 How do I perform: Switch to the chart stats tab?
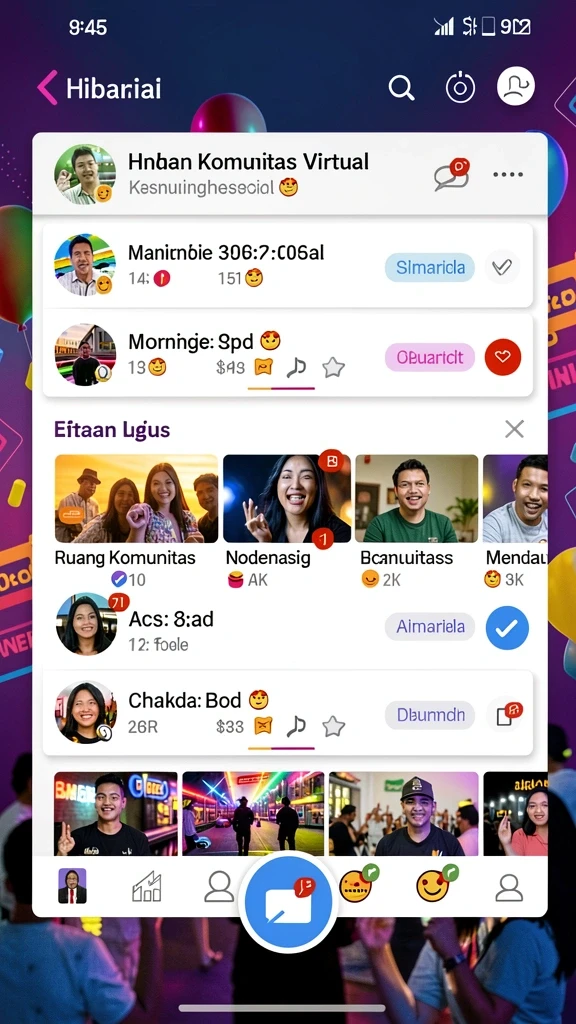pos(147,888)
